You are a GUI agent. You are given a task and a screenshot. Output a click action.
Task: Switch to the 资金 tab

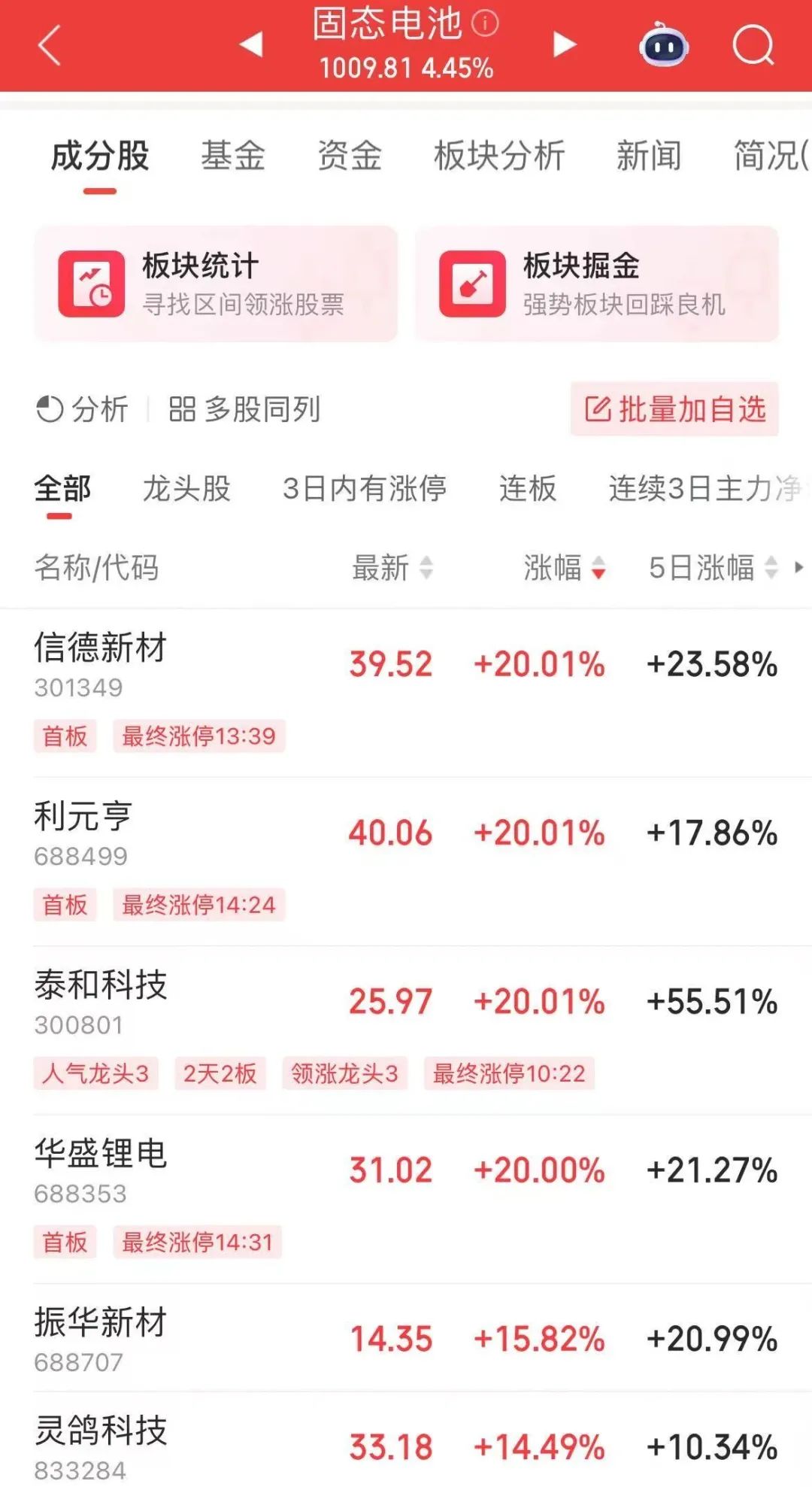click(350, 156)
